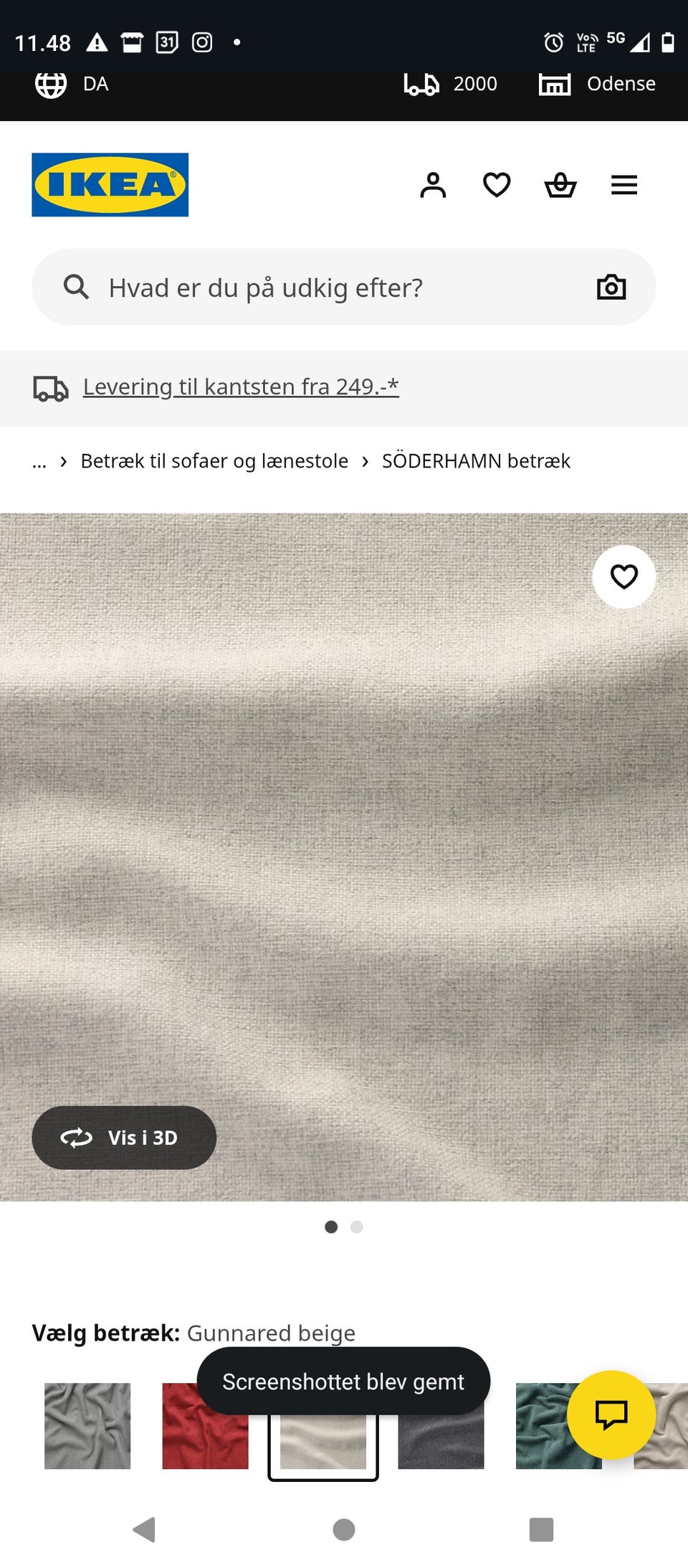Search by photo with the camera icon

point(611,287)
